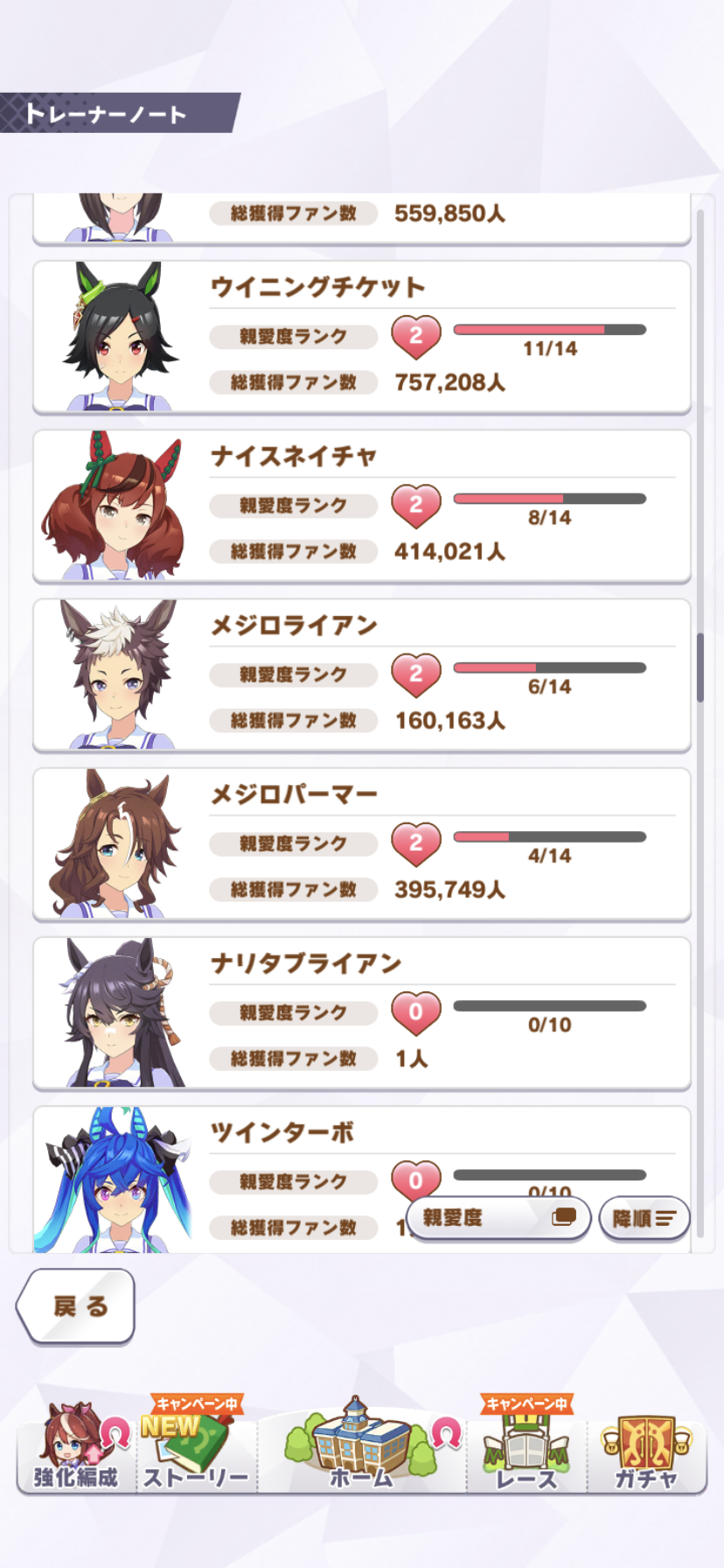Open ウイニングチケット's trainer note card
This screenshot has width=724, height=1568.
click(x=361, y=337)
